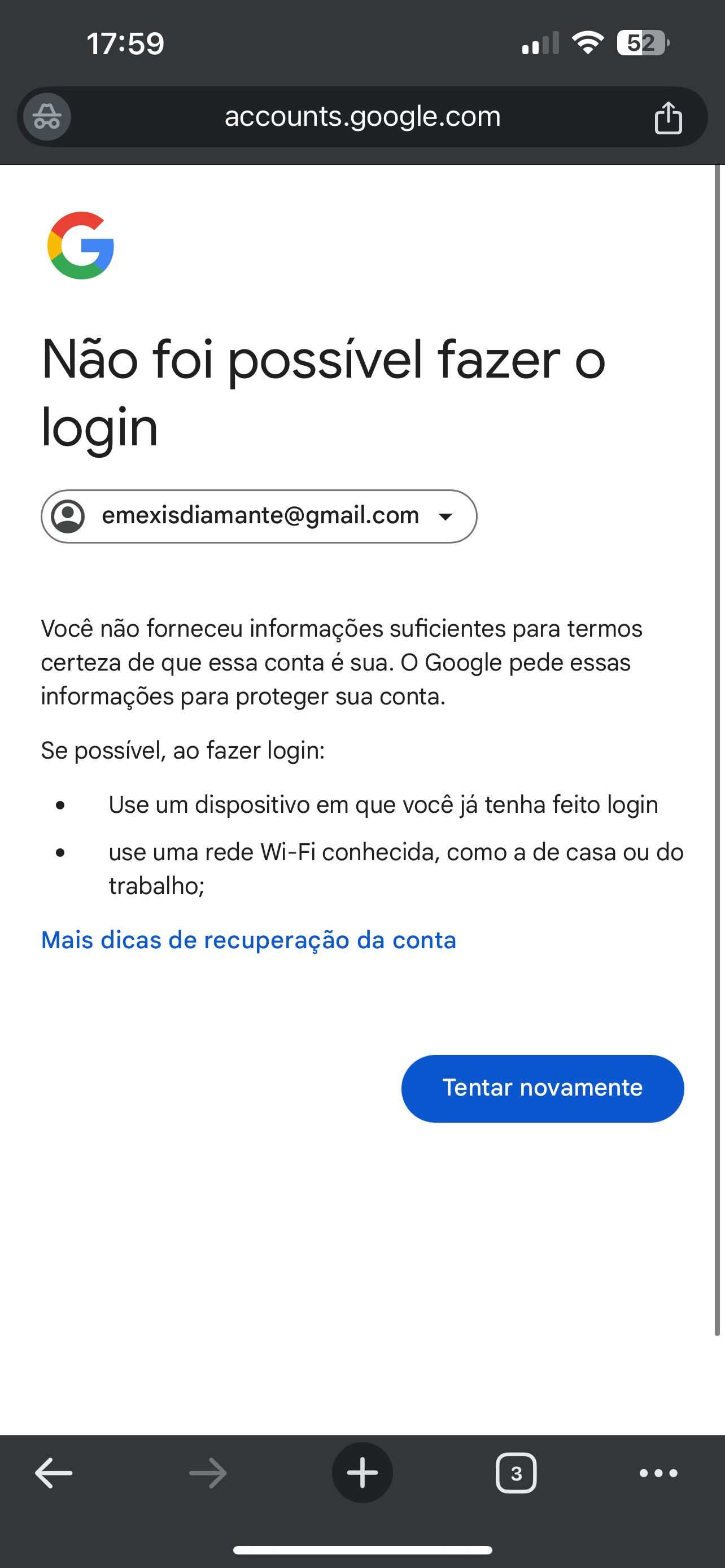Viewport: 725px width, 1568px height.
Task: Share this page via the share icon
Action: [668, 117]
